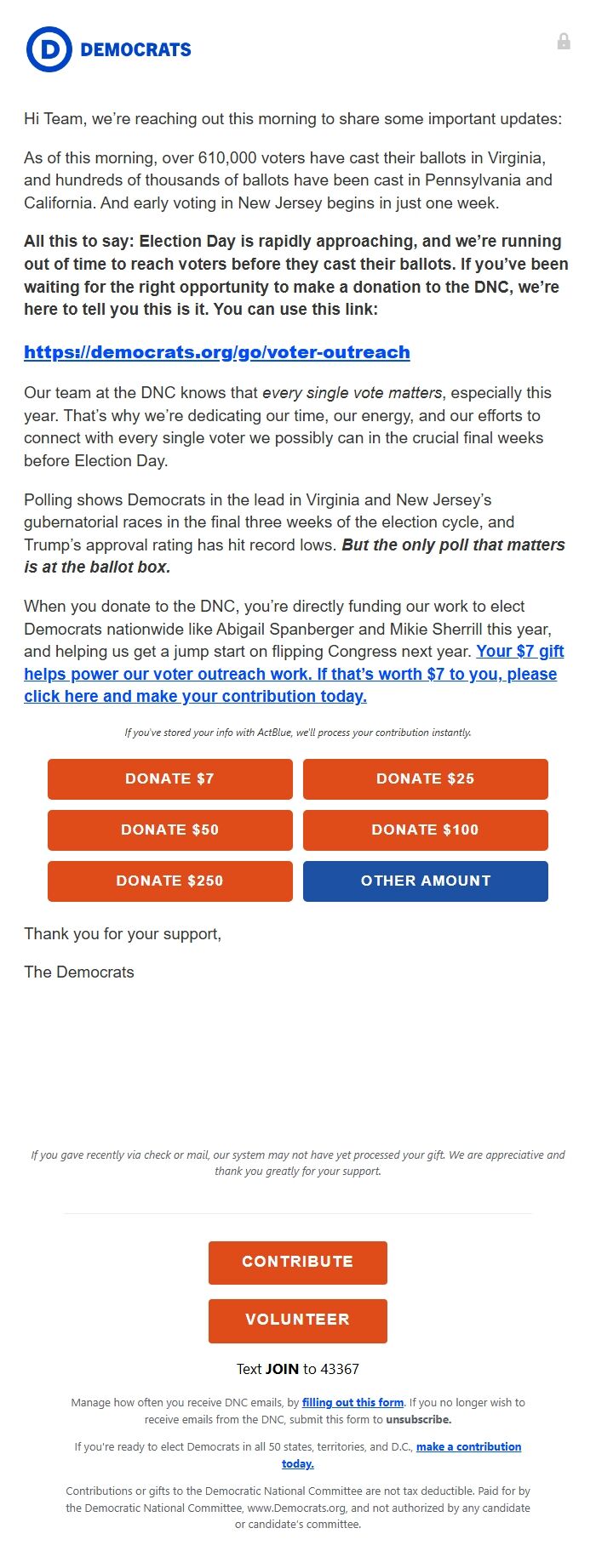Screen dimensions: 596x1568
Task: Pick Other Amount to donate
Action: coord(425,881)
